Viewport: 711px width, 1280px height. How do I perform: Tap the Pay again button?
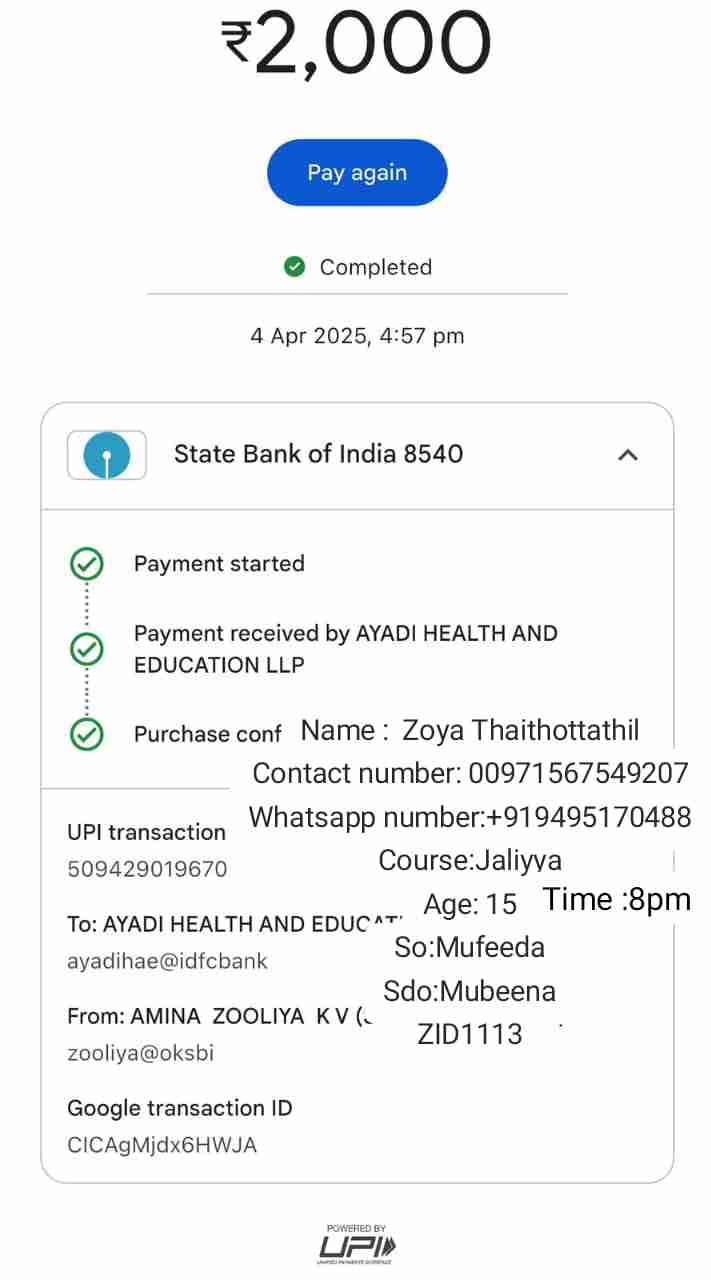356,173
